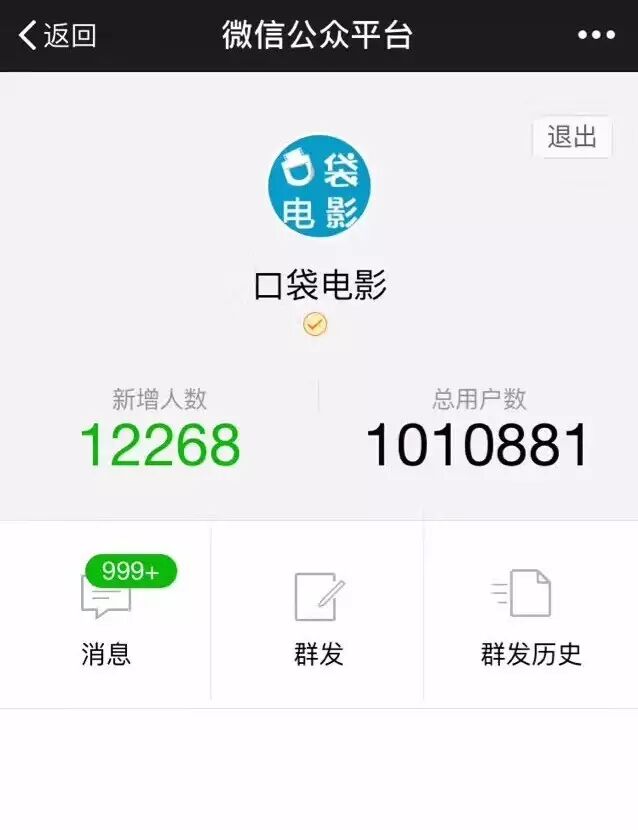Go back using the 返回 button
The width and height of the screenshot is (638, 830).
point(58,36)
